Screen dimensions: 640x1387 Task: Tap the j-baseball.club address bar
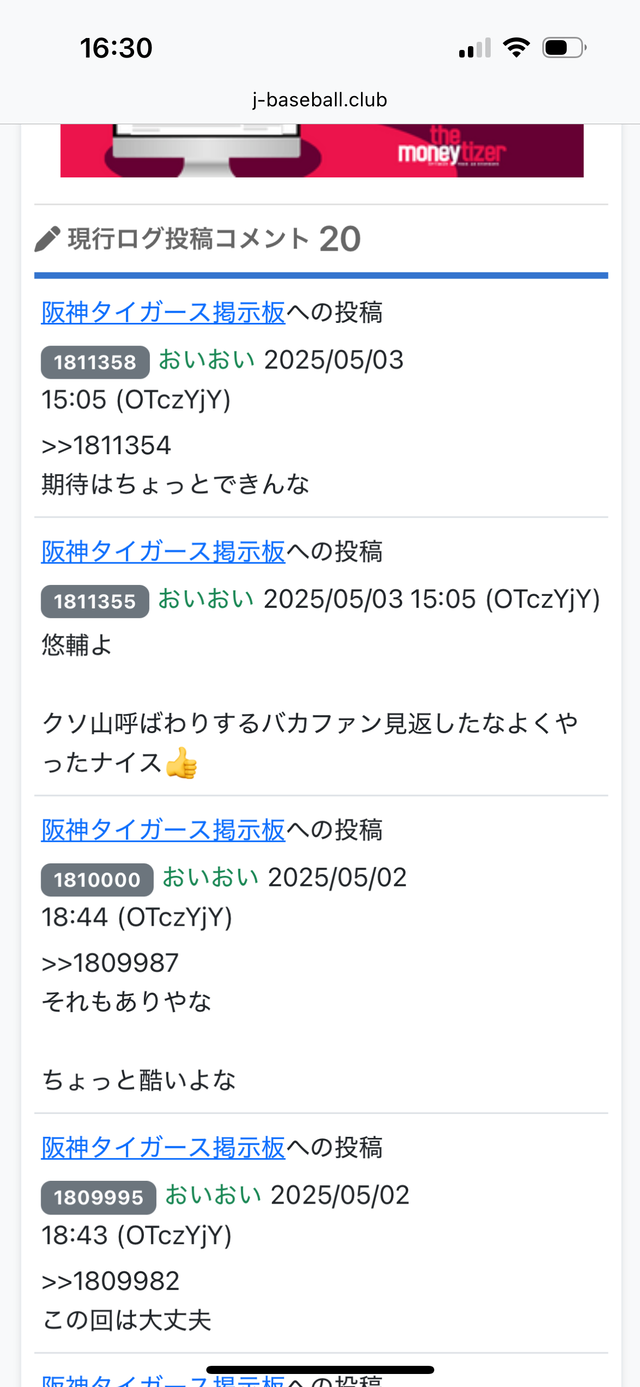[x=320, y=100]
